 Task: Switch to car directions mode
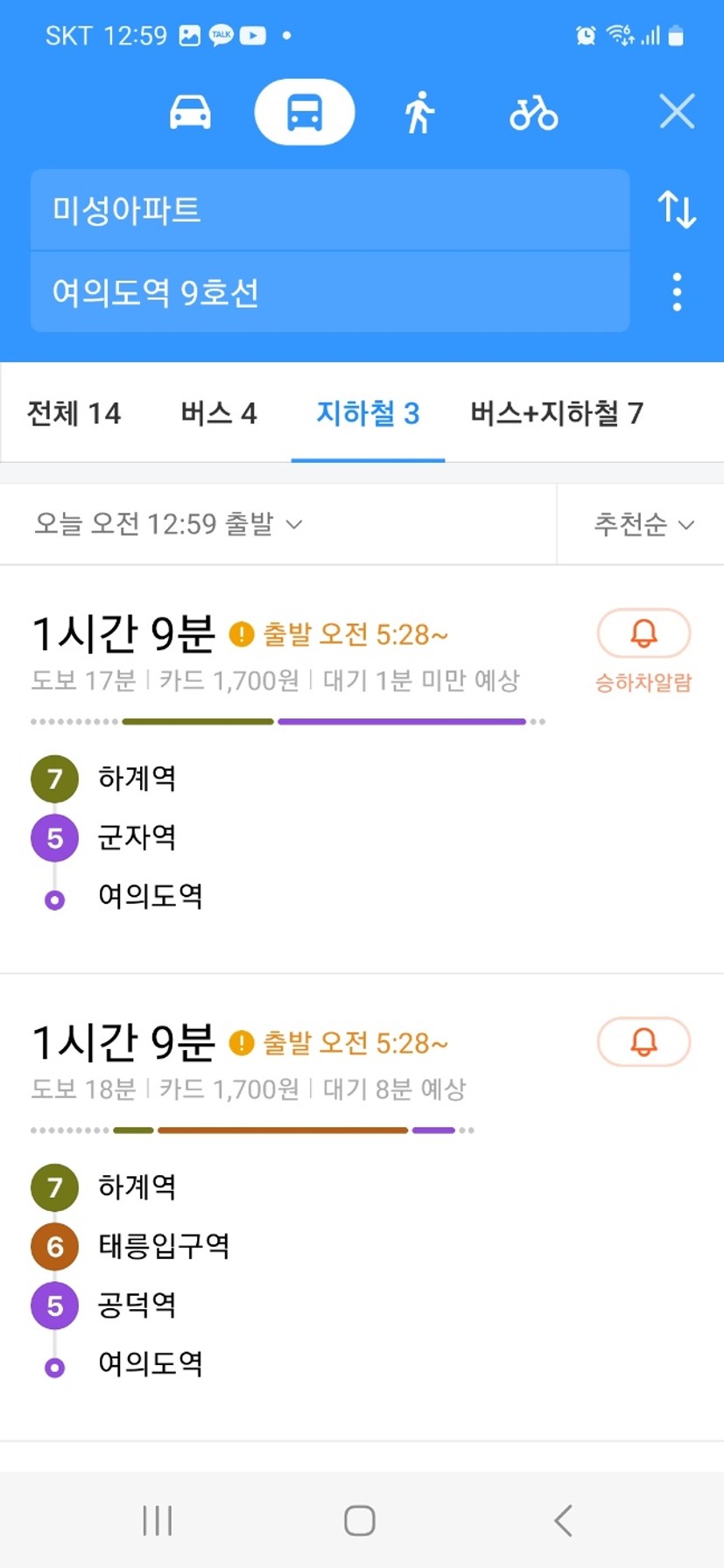[x=190, y=113]
